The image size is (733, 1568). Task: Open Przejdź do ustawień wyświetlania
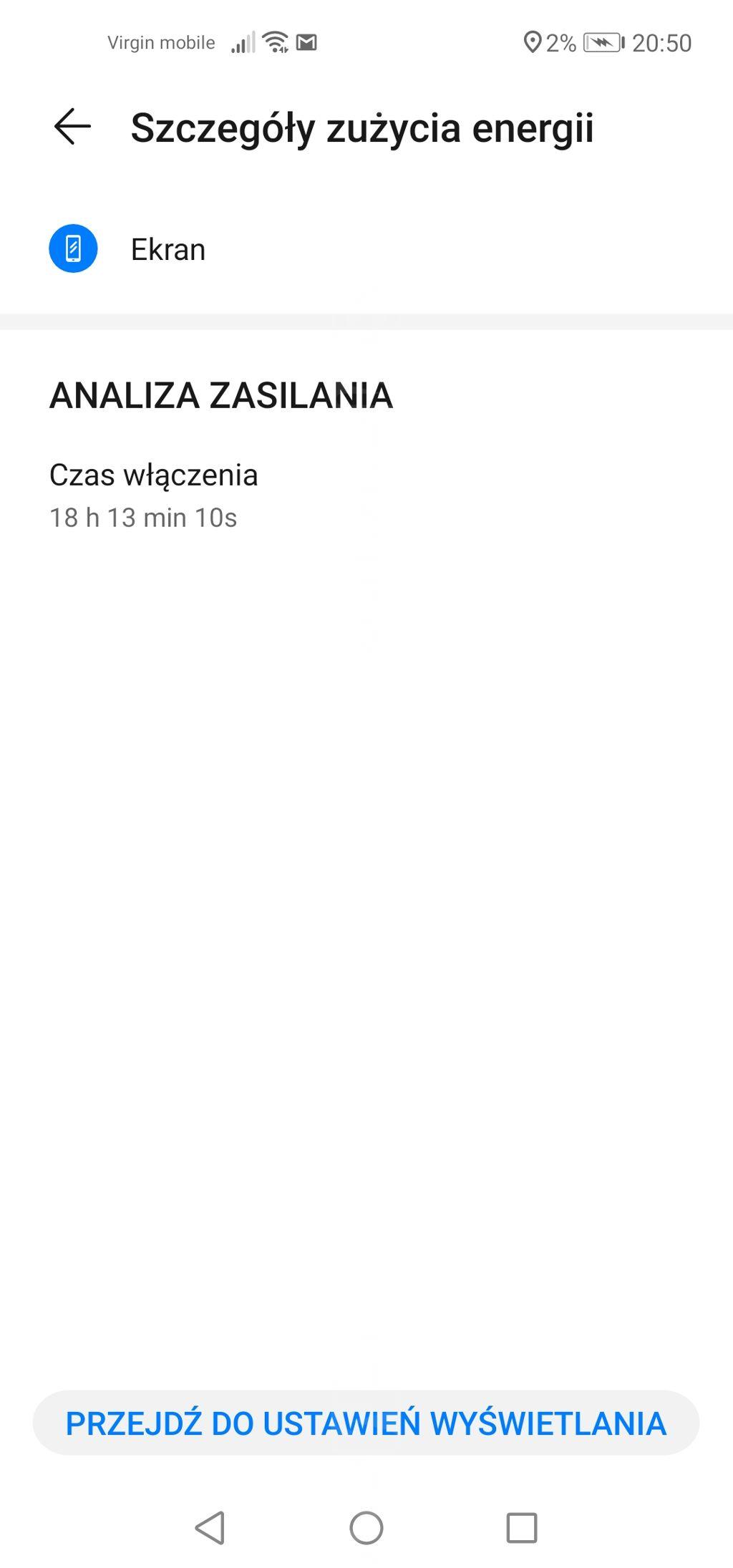pos(366,1423)
